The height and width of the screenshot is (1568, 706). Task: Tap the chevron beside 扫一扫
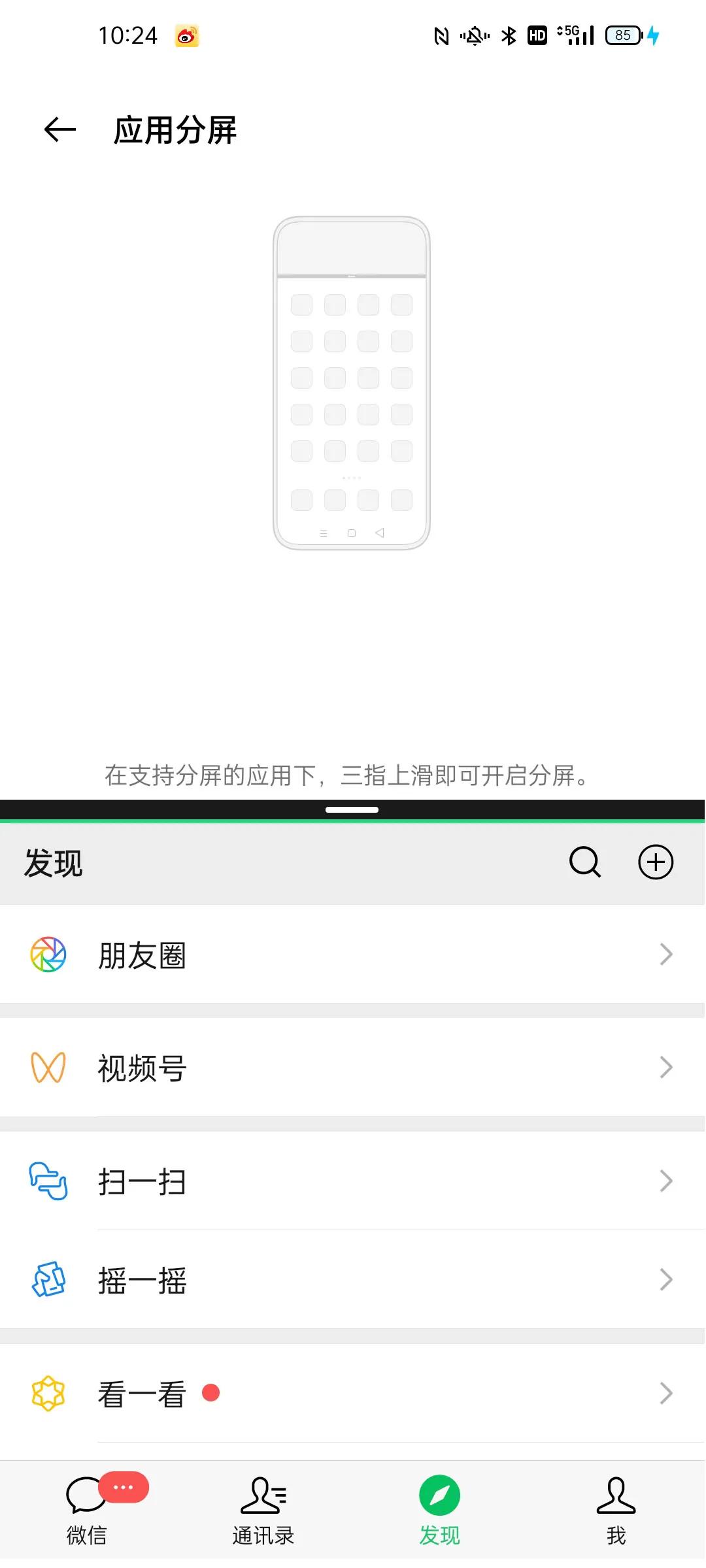coord(665,1181)
